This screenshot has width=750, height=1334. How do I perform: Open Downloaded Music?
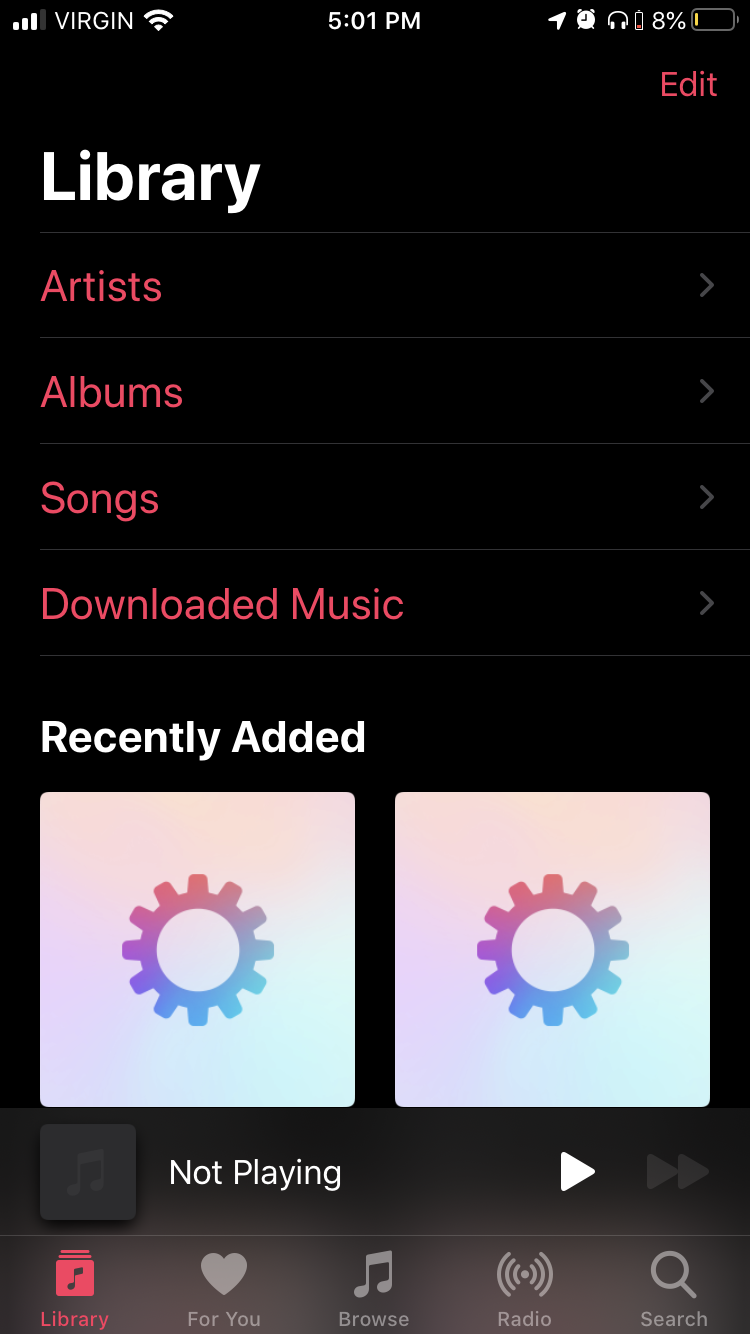375,604
